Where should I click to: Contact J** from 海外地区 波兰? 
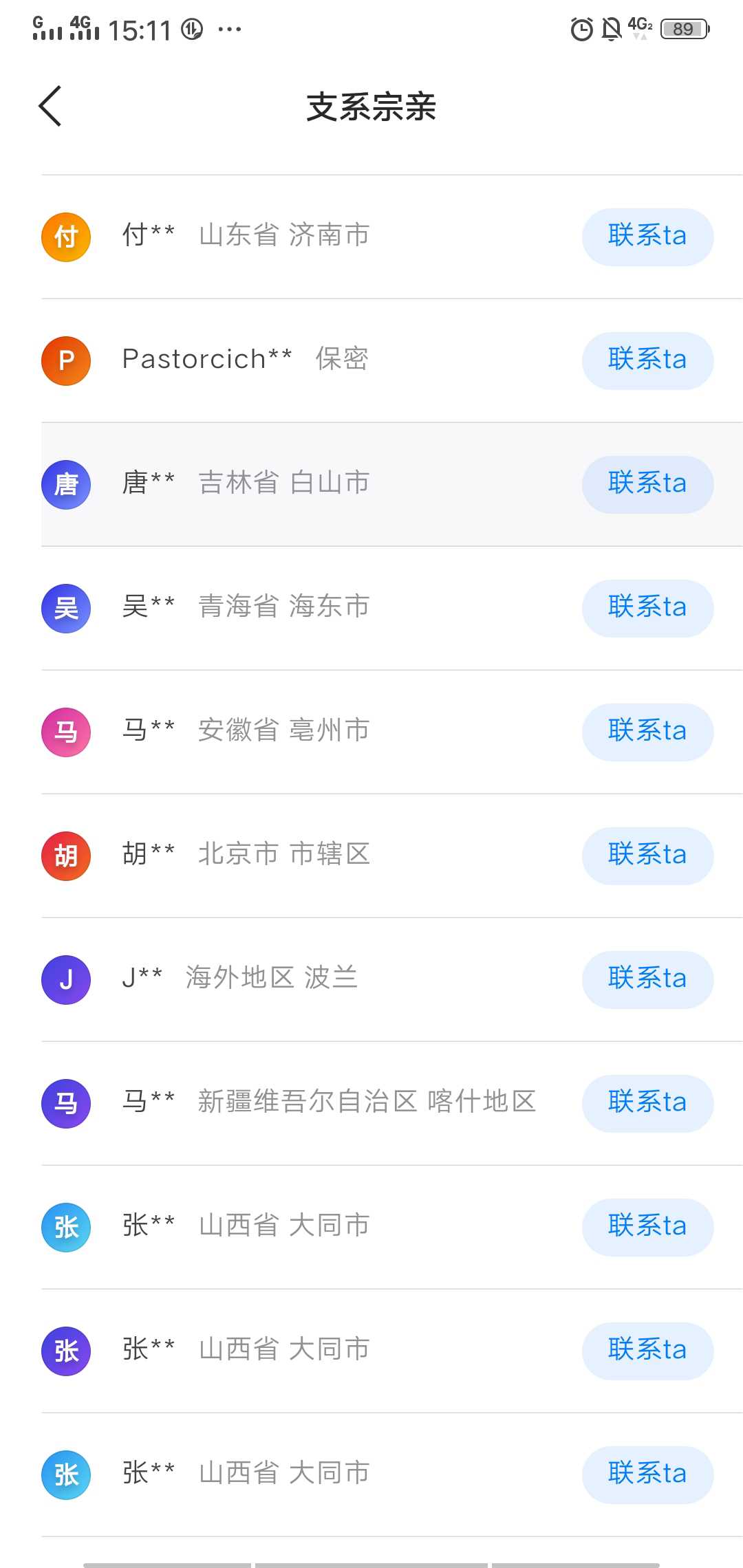point(647,979)
